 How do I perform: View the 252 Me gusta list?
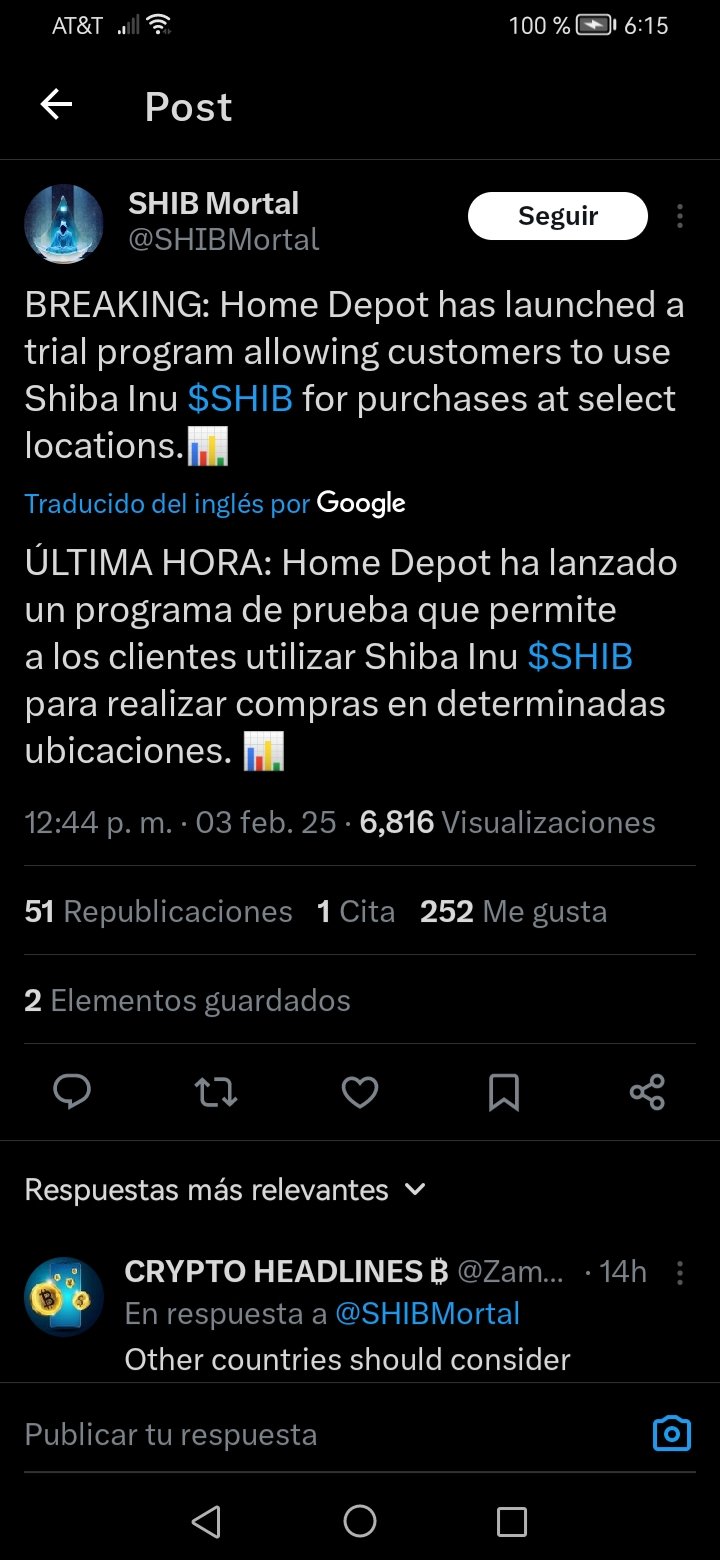click(x=513, y=911)
